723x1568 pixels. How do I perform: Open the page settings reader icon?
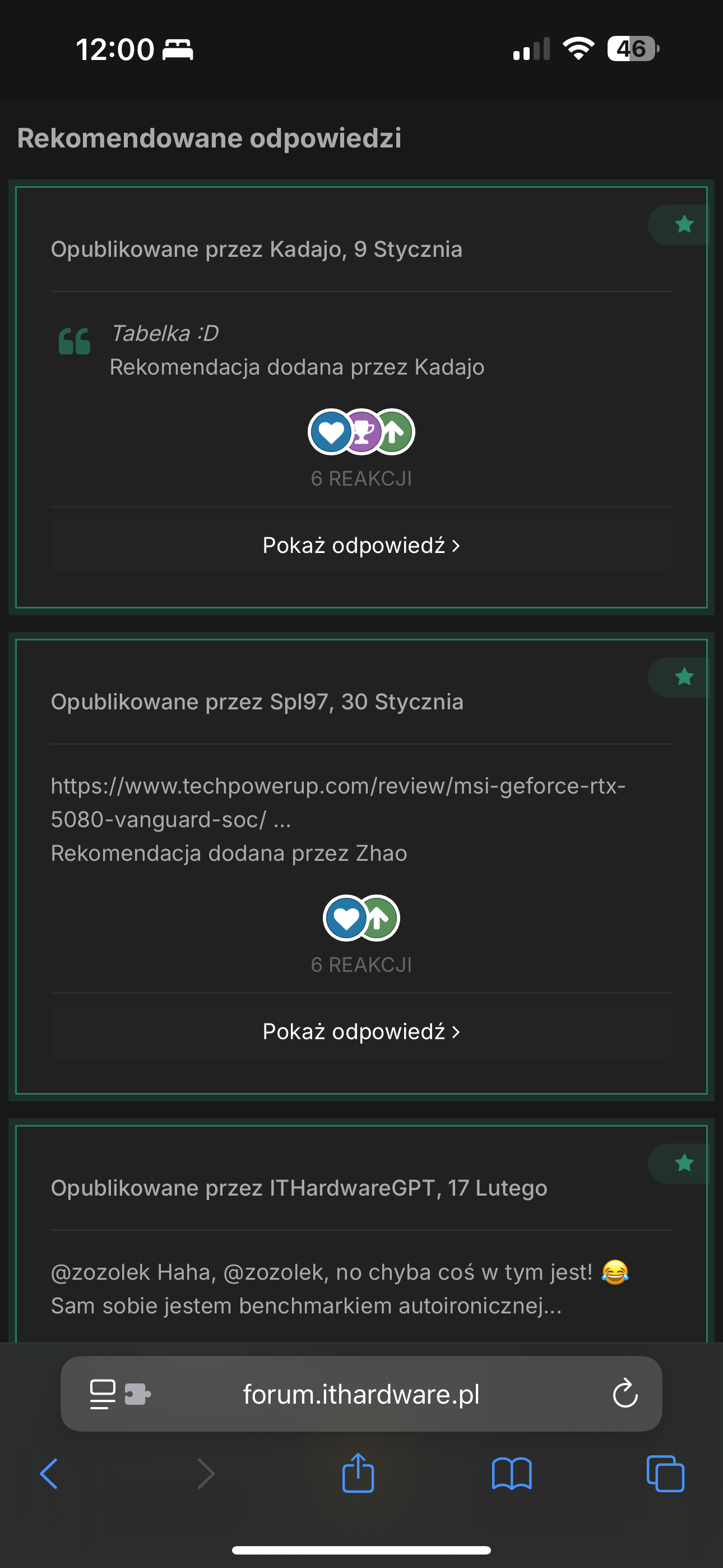point(102,1394)
